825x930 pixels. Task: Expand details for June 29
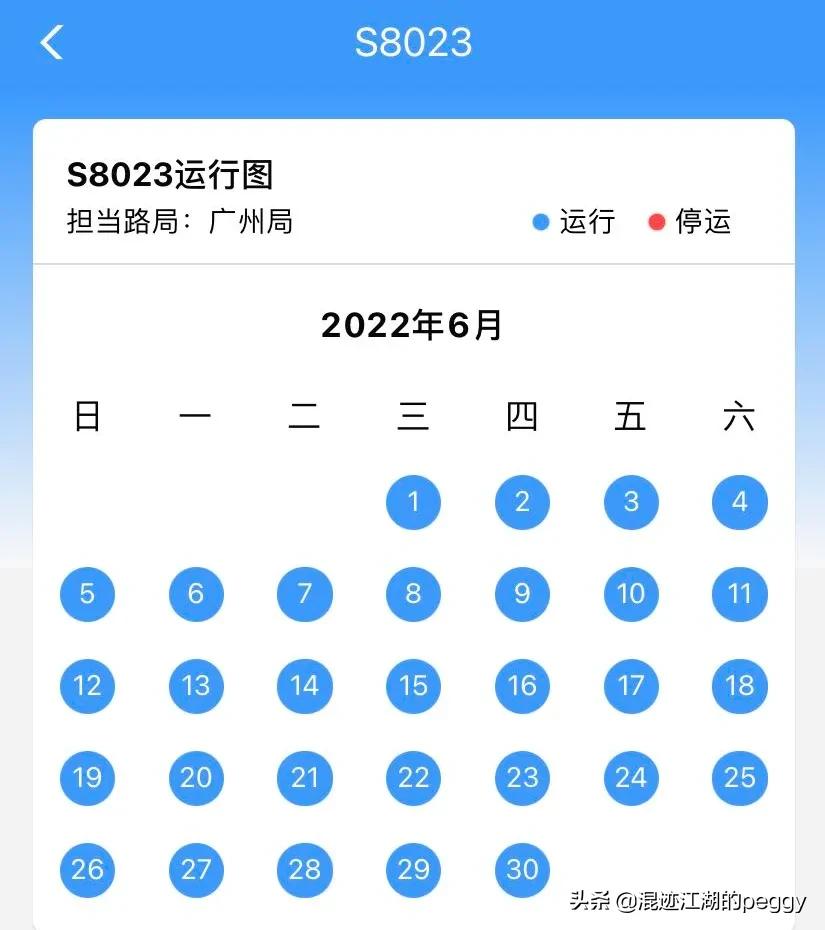point(413,870)
